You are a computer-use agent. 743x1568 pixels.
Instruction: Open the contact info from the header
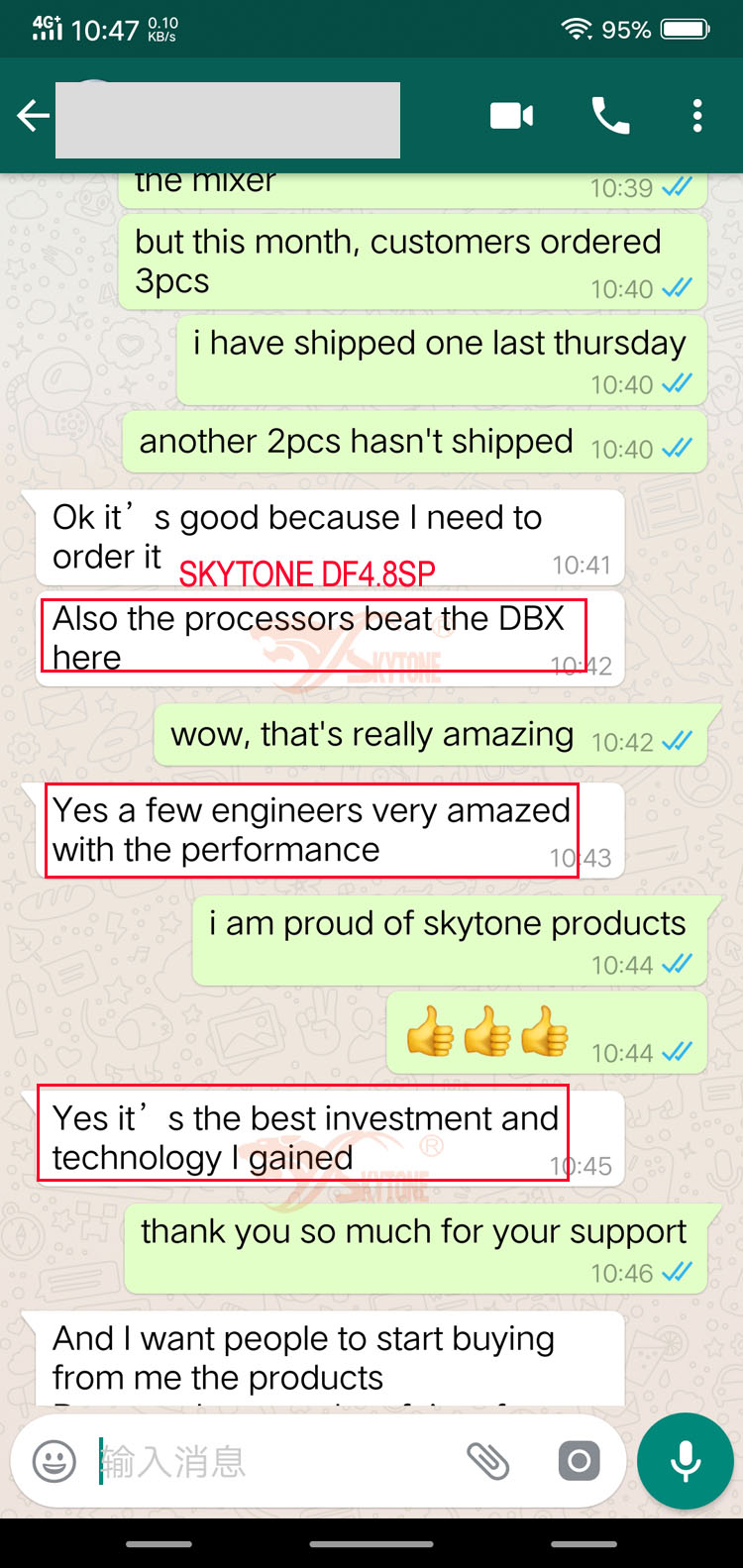pos(228,120)
